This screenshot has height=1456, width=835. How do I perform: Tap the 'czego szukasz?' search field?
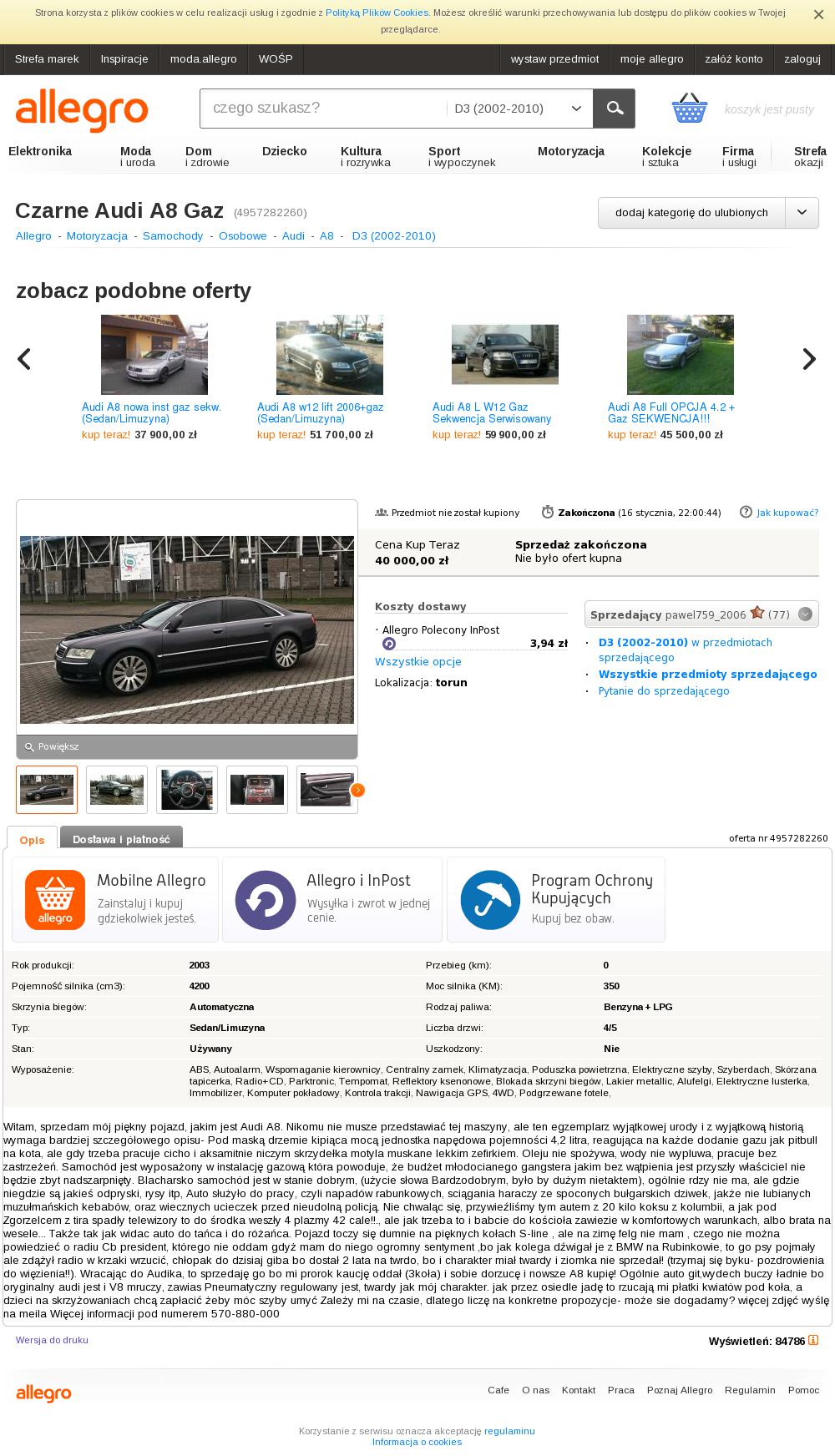coord(321,109)
